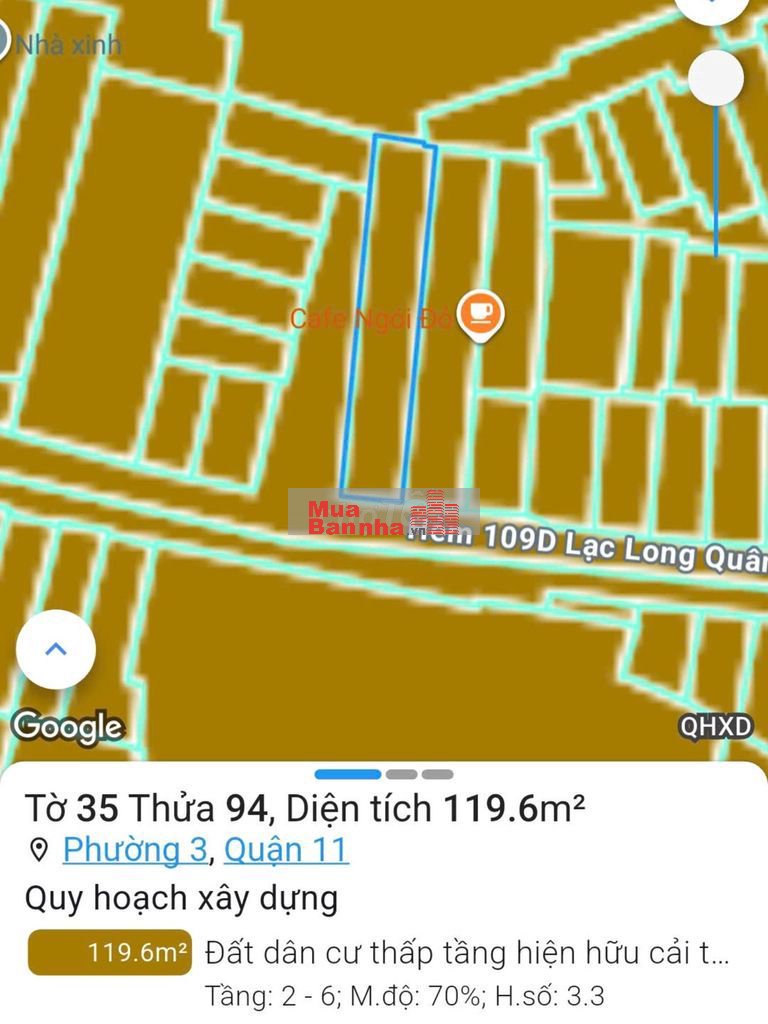The height and width of the screenshot is (1024, 768).
Task: Open the Phường 3 link
Action: pos(135,850)
